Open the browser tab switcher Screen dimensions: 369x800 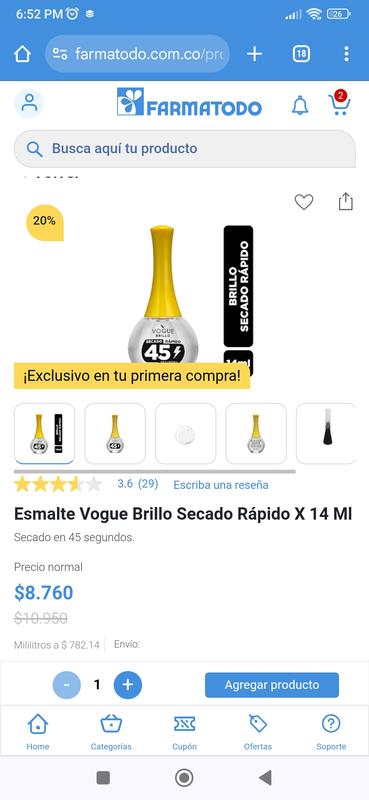(301, 54)
